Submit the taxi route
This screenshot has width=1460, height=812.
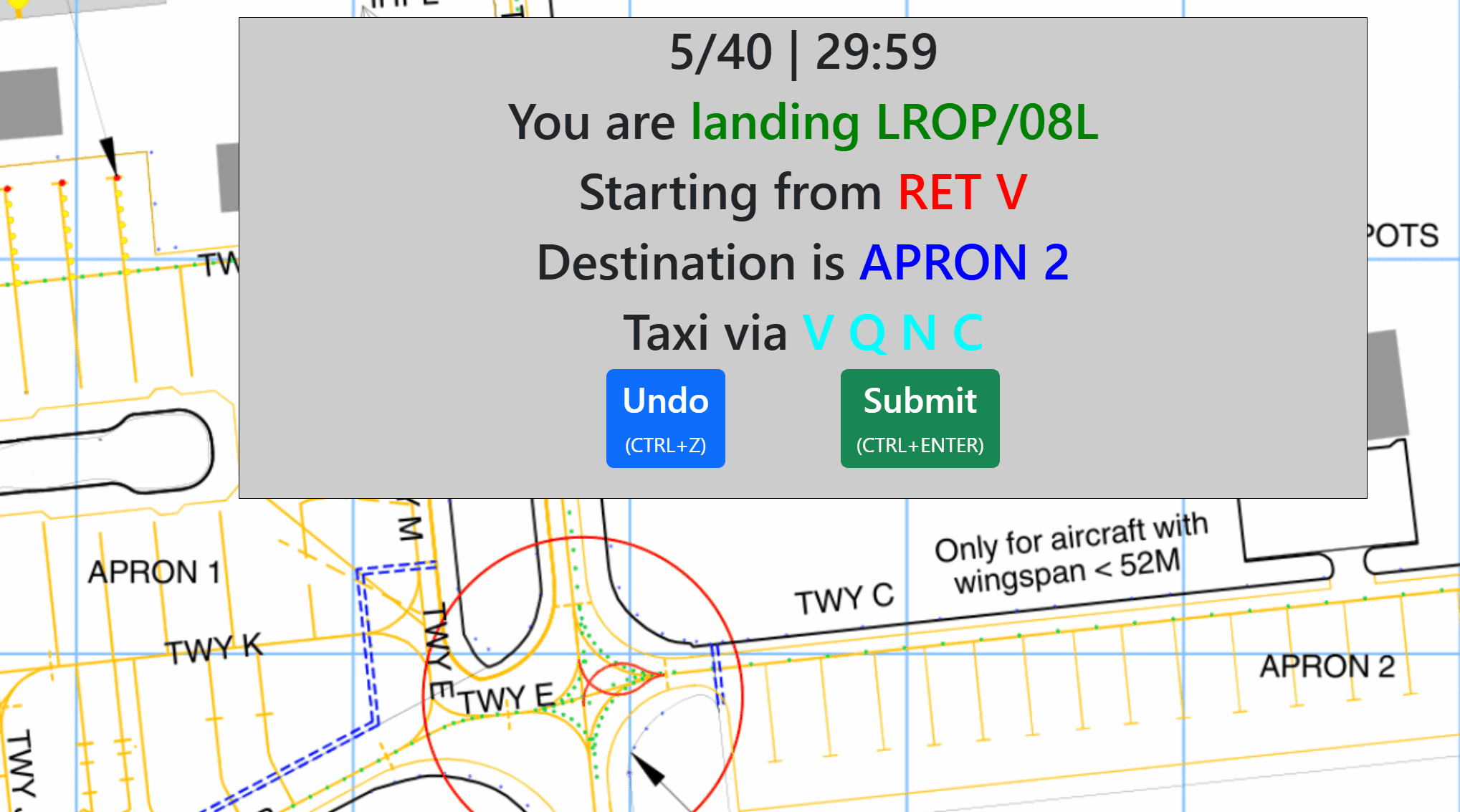click(x=920, y=419)
